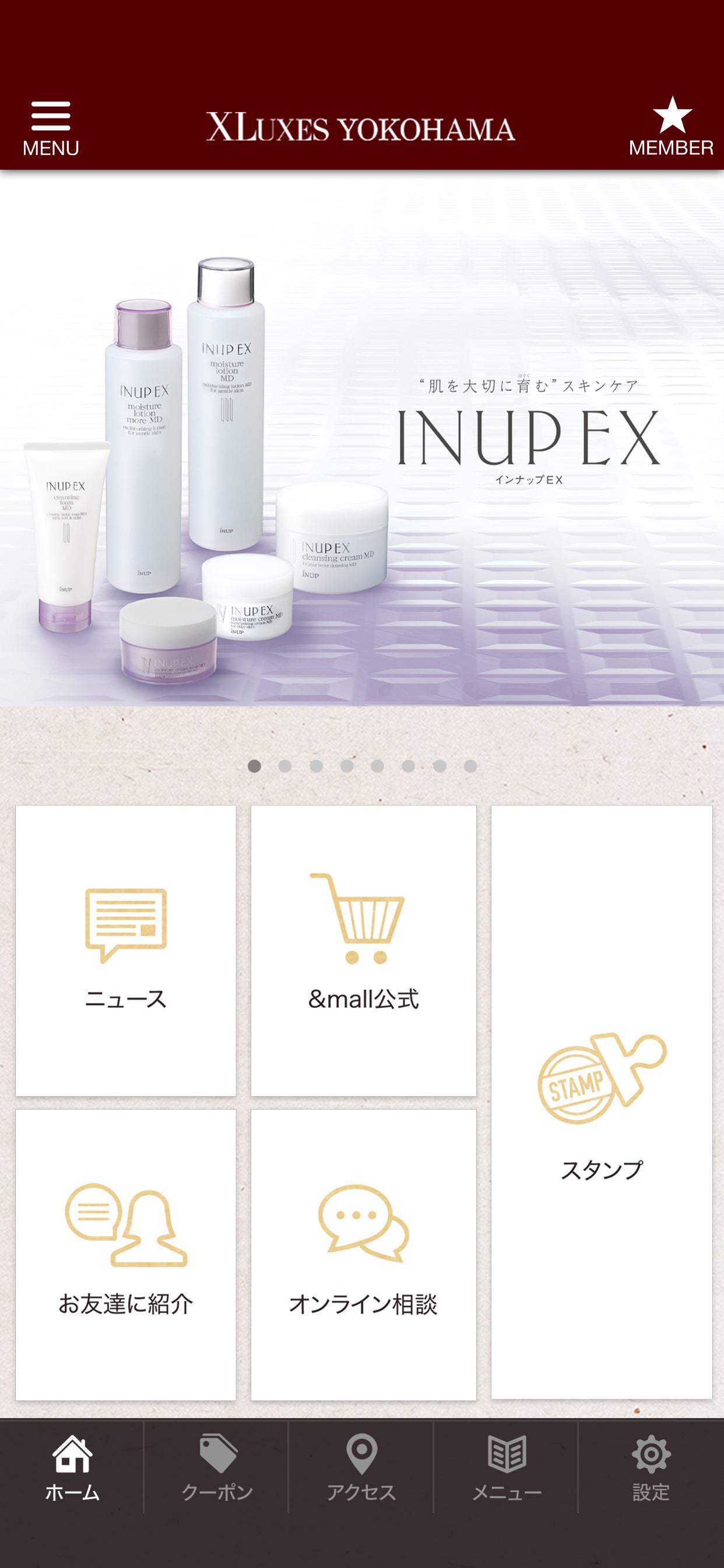
Task: Open the &mall公式 shop tile
Action: pyautogui.click(x=363, y=950)
